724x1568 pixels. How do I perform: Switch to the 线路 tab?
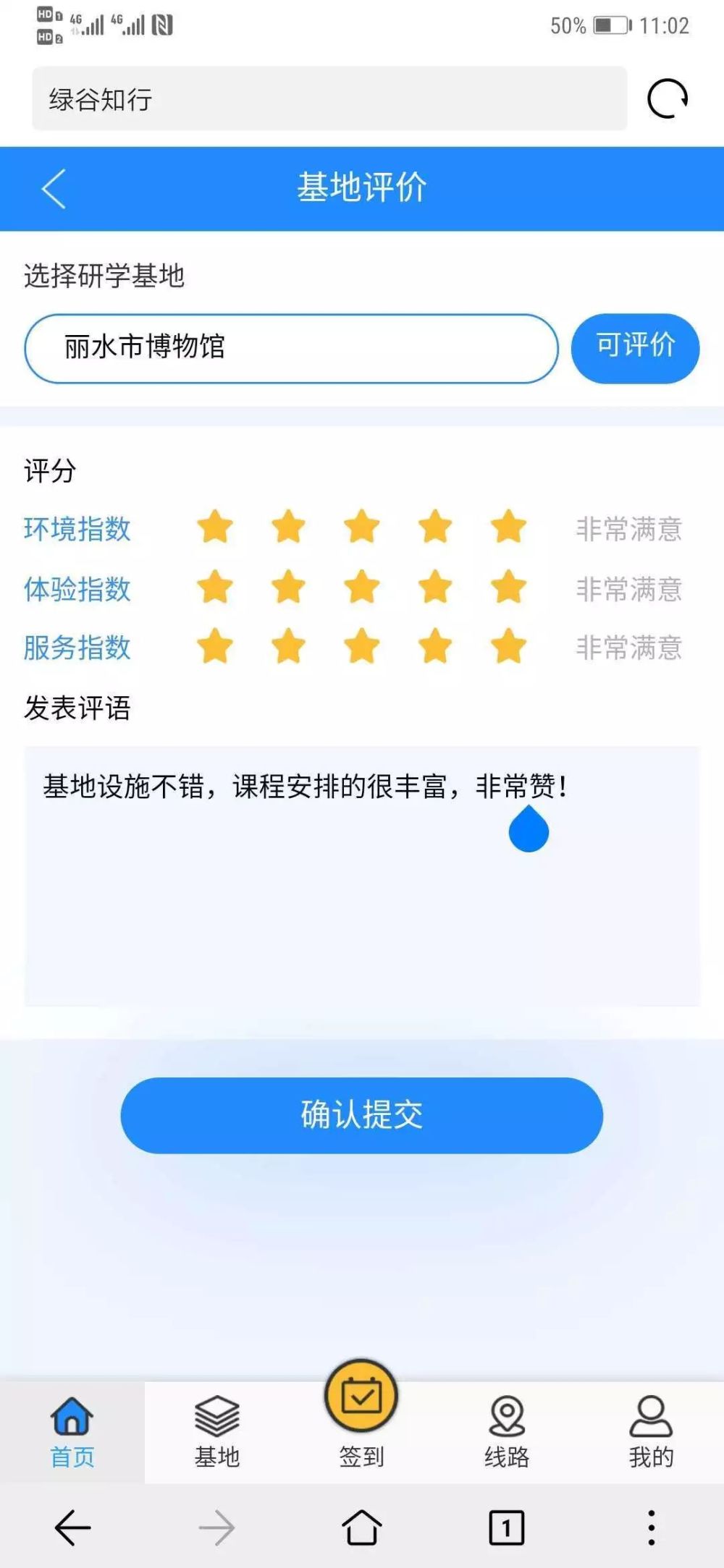point(507,1433)
